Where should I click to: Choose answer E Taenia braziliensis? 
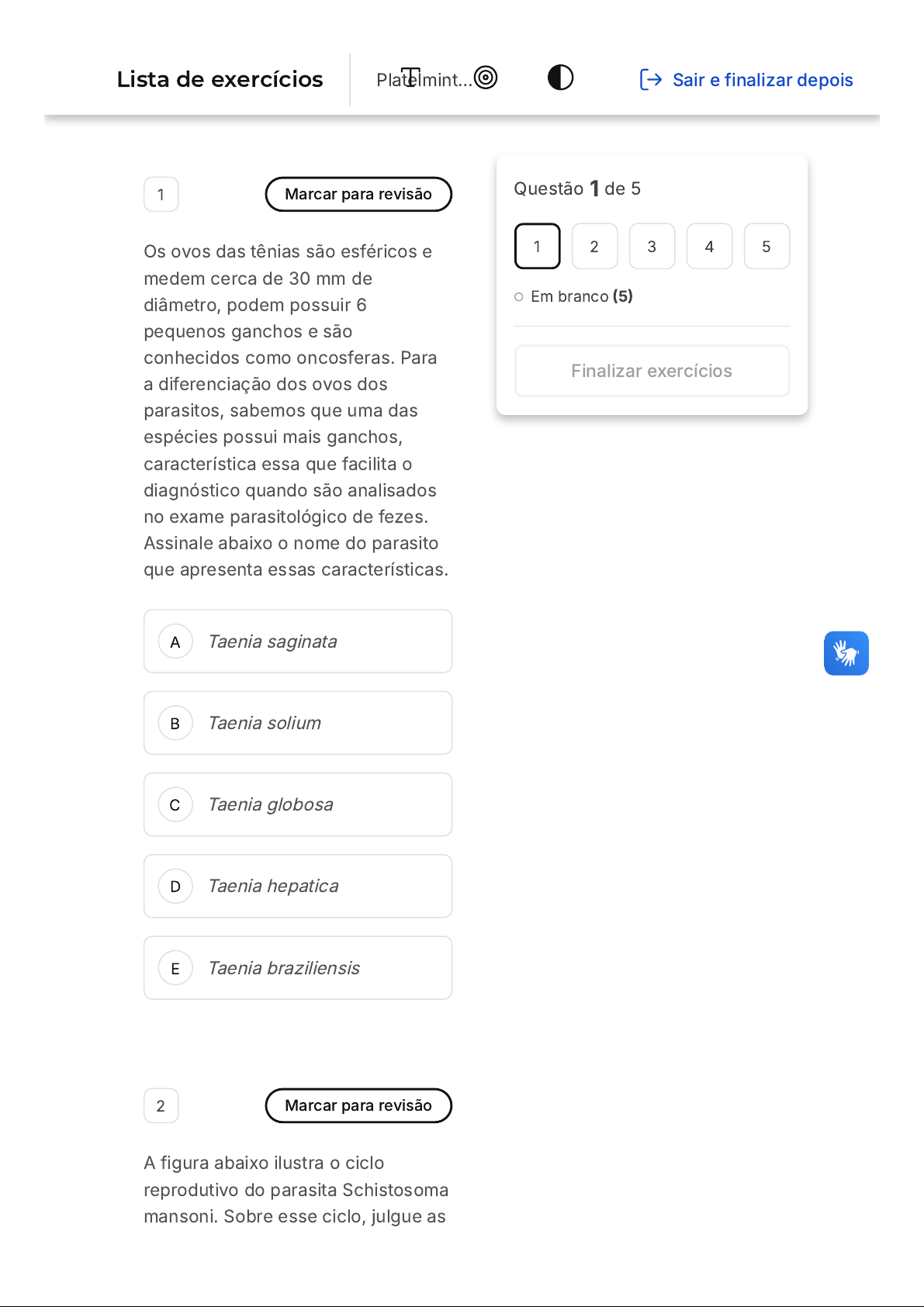coord(298,968)
